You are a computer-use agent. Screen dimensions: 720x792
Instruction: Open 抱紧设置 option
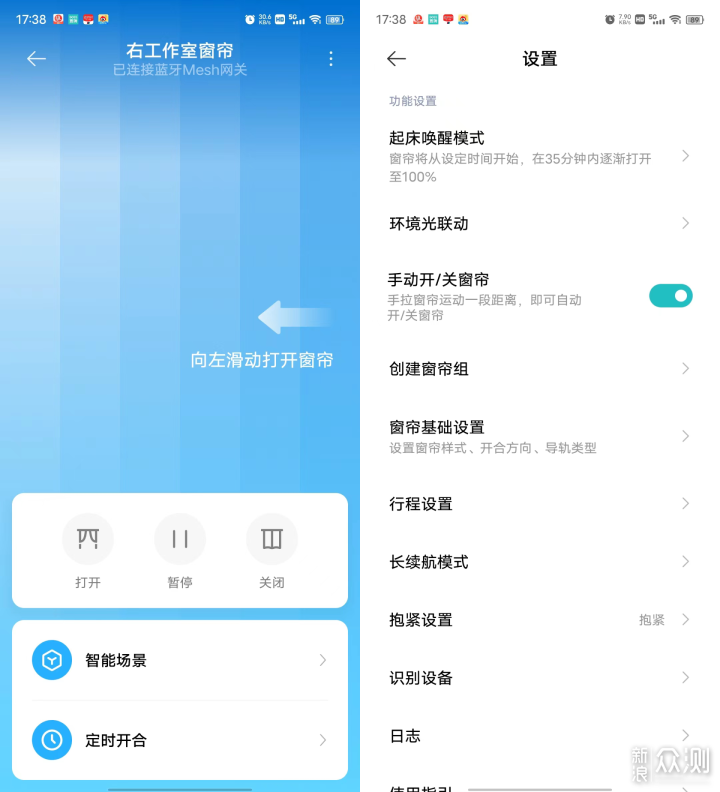pyautogui.click(x=539, y=620)
